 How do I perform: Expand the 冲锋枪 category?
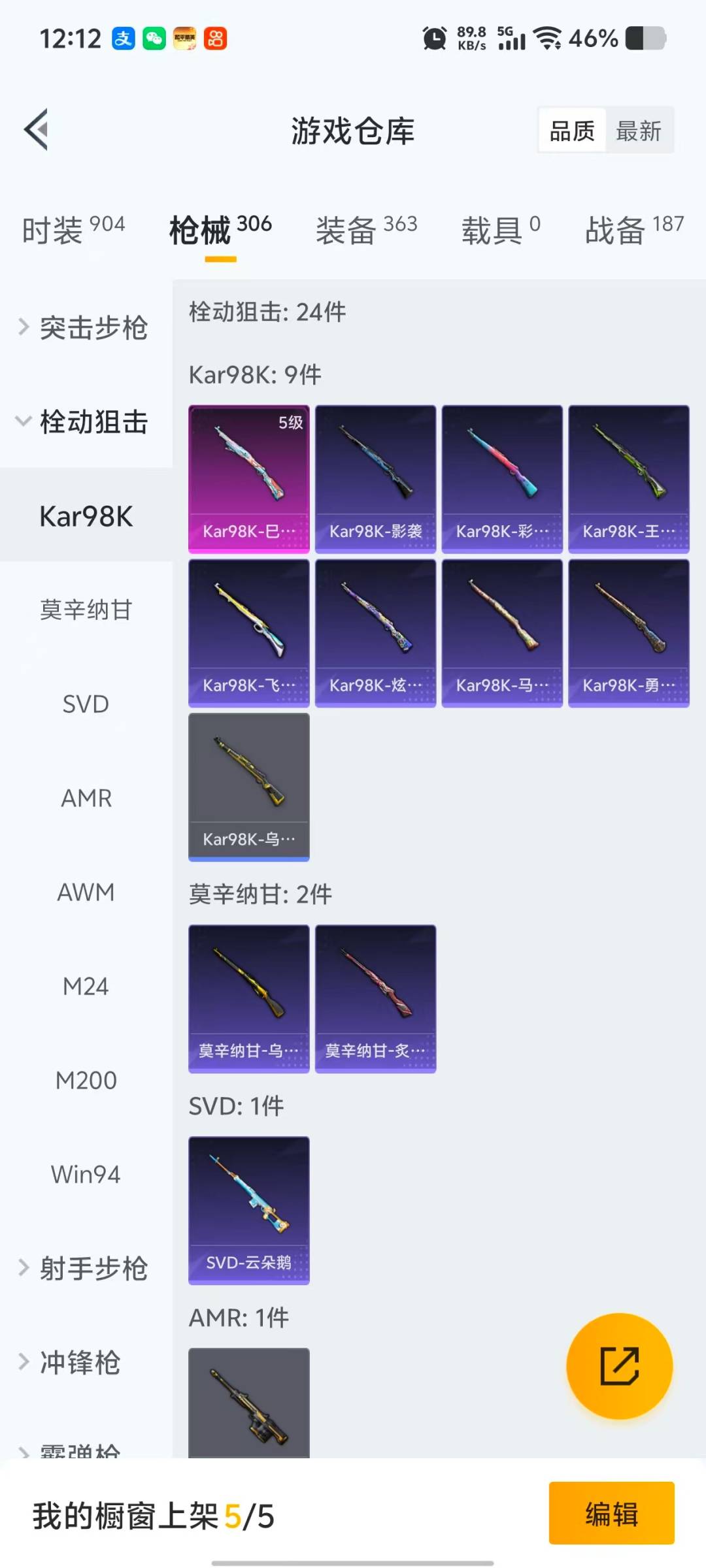coord(72,1362)
